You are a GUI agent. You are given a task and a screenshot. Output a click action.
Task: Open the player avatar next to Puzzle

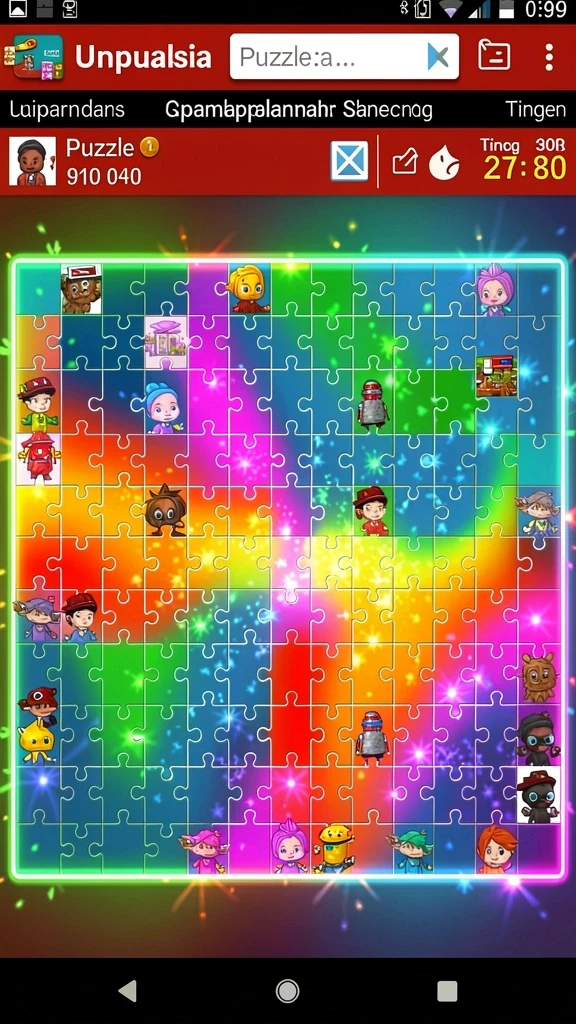click(x=32, y=161)
